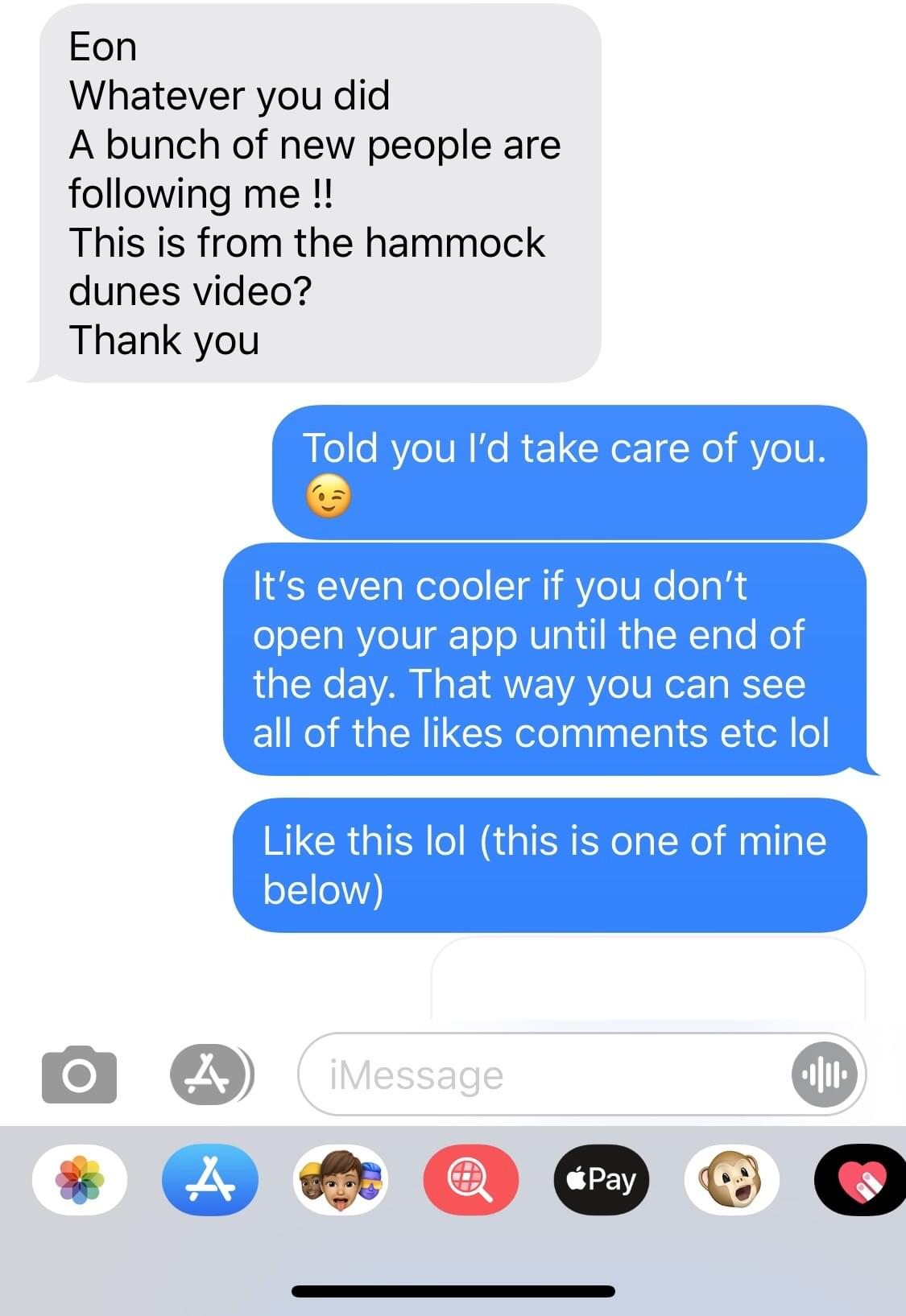Screen dimensions: 906x1316
Task: Open the Photos app in app strip
Action: coord(79,1180)
